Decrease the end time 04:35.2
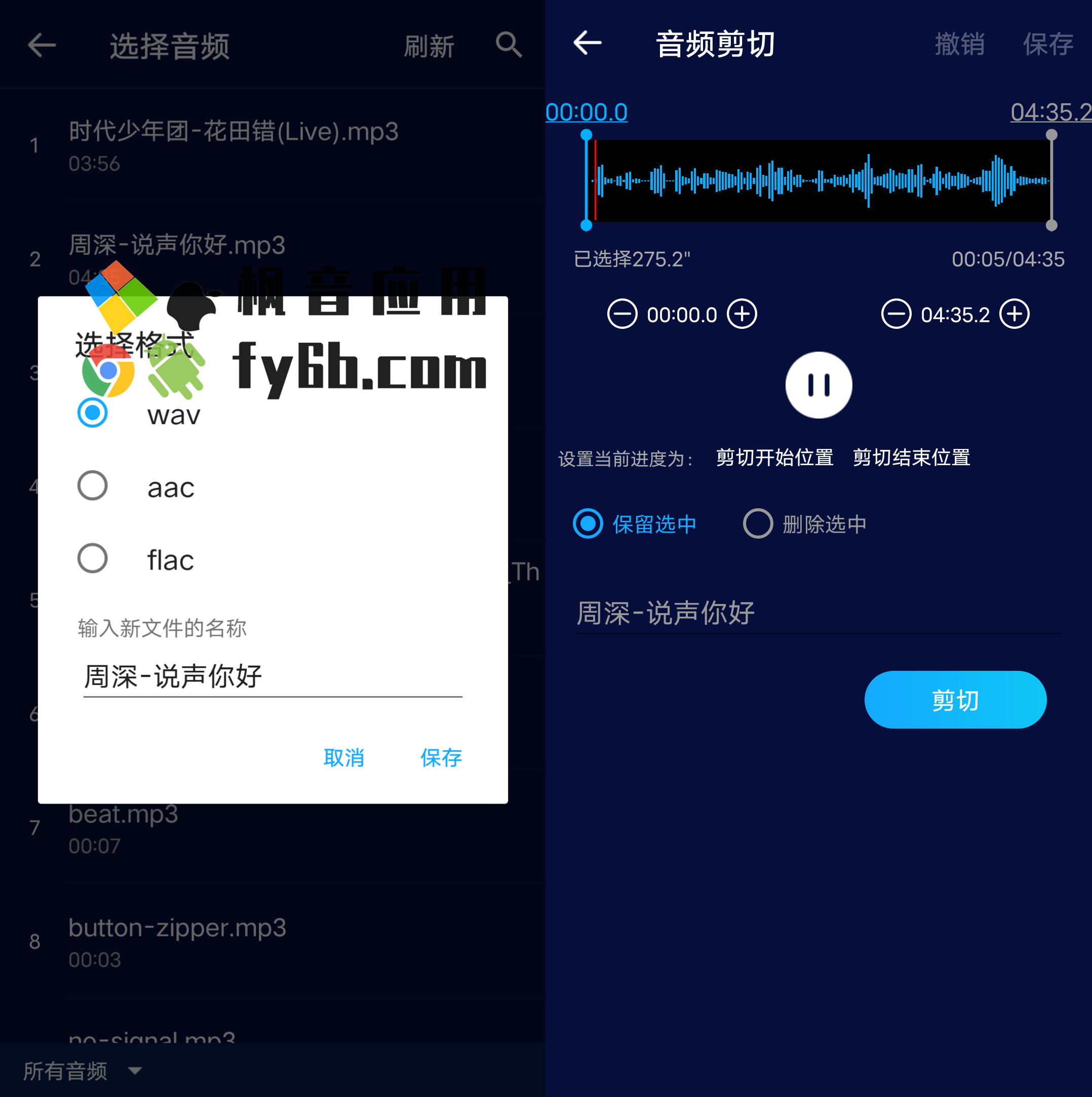This screenshot has width=1092, height=1097. [896, 314]
